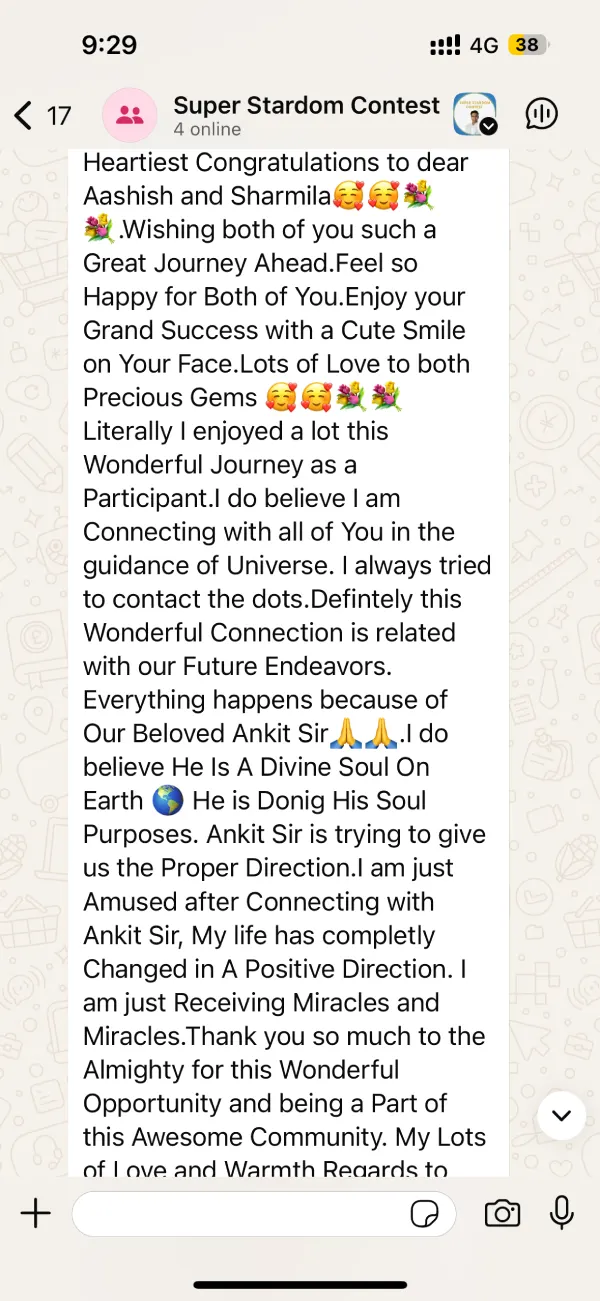This screenshot has height=1301, width=600.
Task: Record a voice message with microphone
Action: 562,1214
